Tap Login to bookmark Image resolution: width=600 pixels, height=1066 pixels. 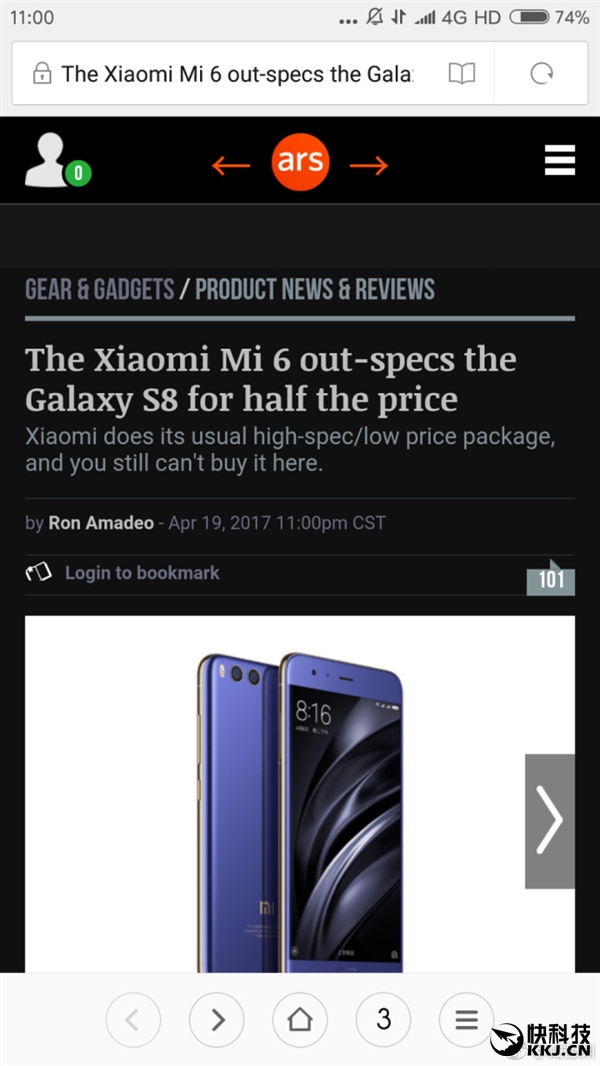pos(141,573)
